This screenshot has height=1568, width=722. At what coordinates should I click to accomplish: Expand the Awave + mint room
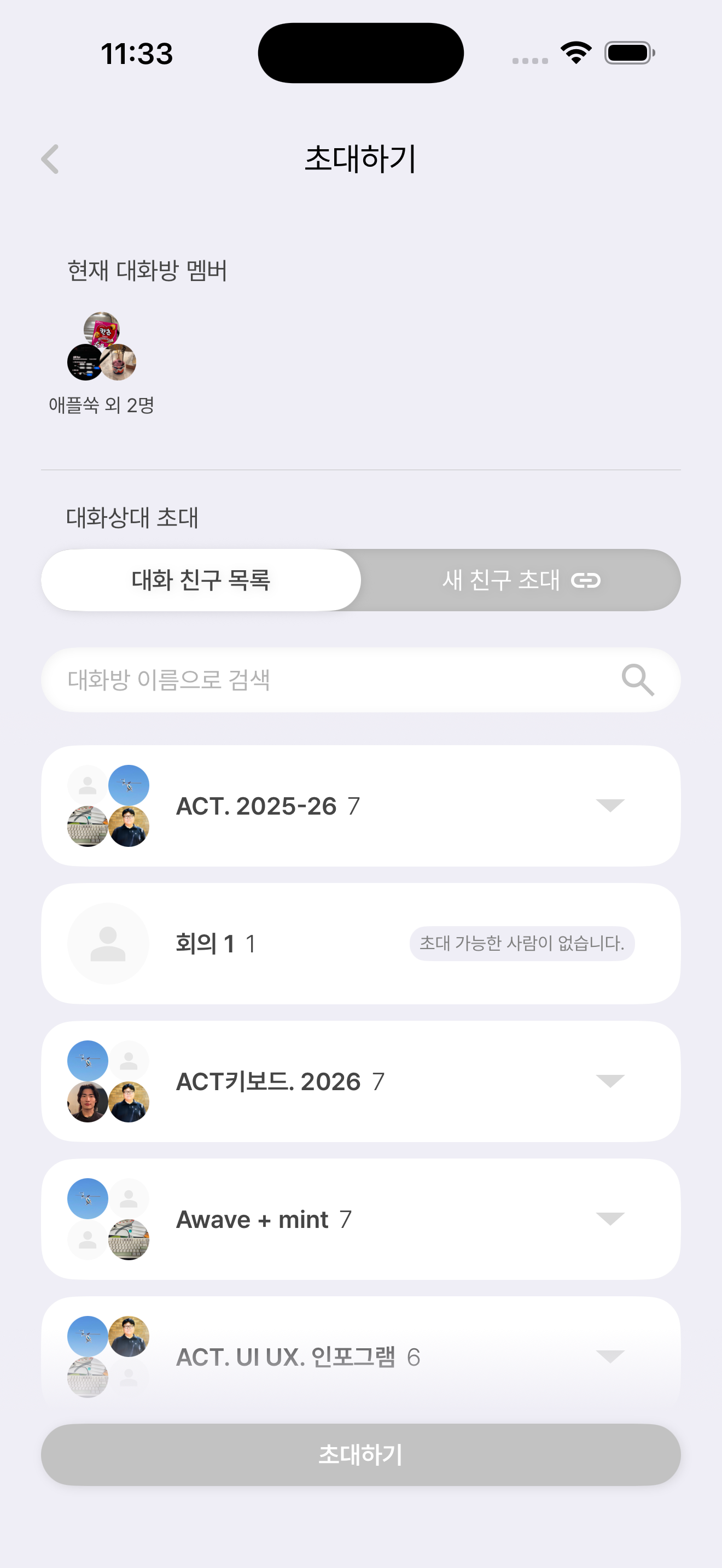coord(610,1219)
